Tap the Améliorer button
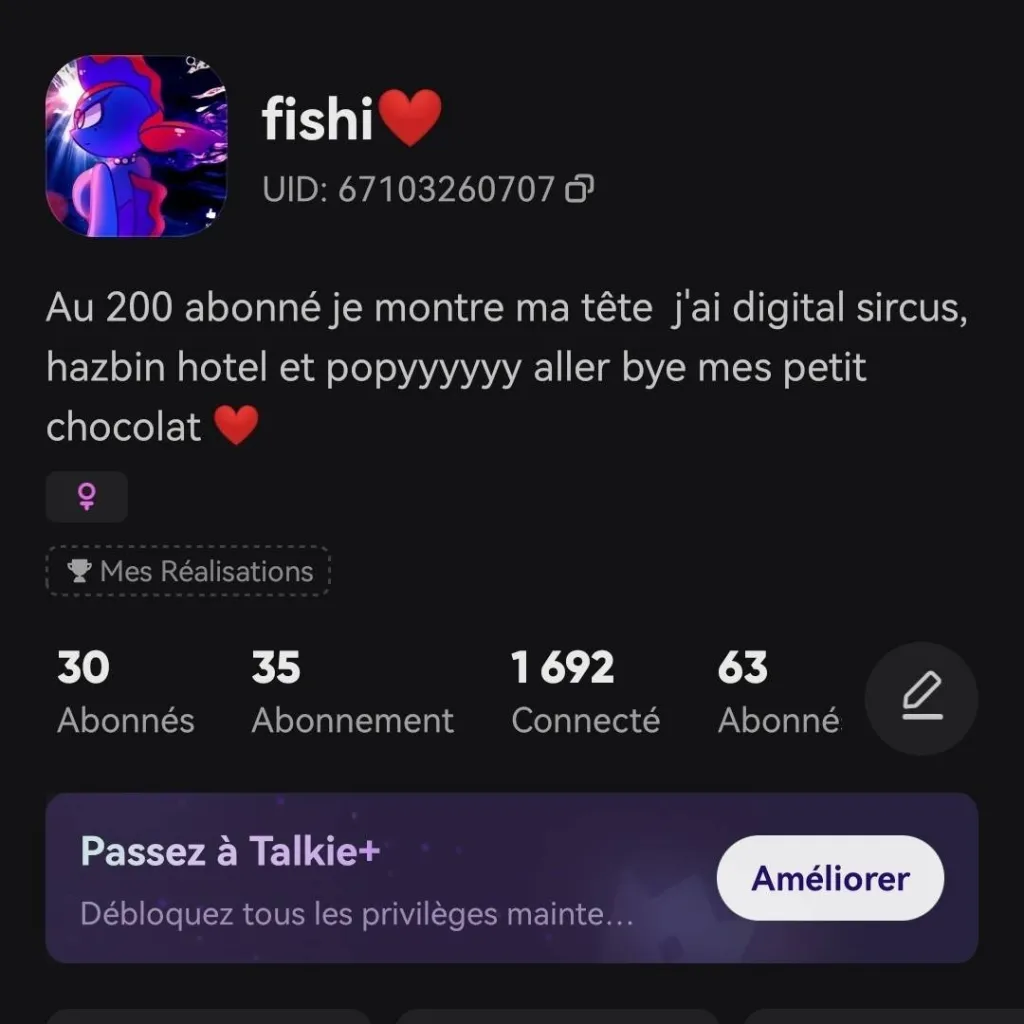 (x=830, y=878)
